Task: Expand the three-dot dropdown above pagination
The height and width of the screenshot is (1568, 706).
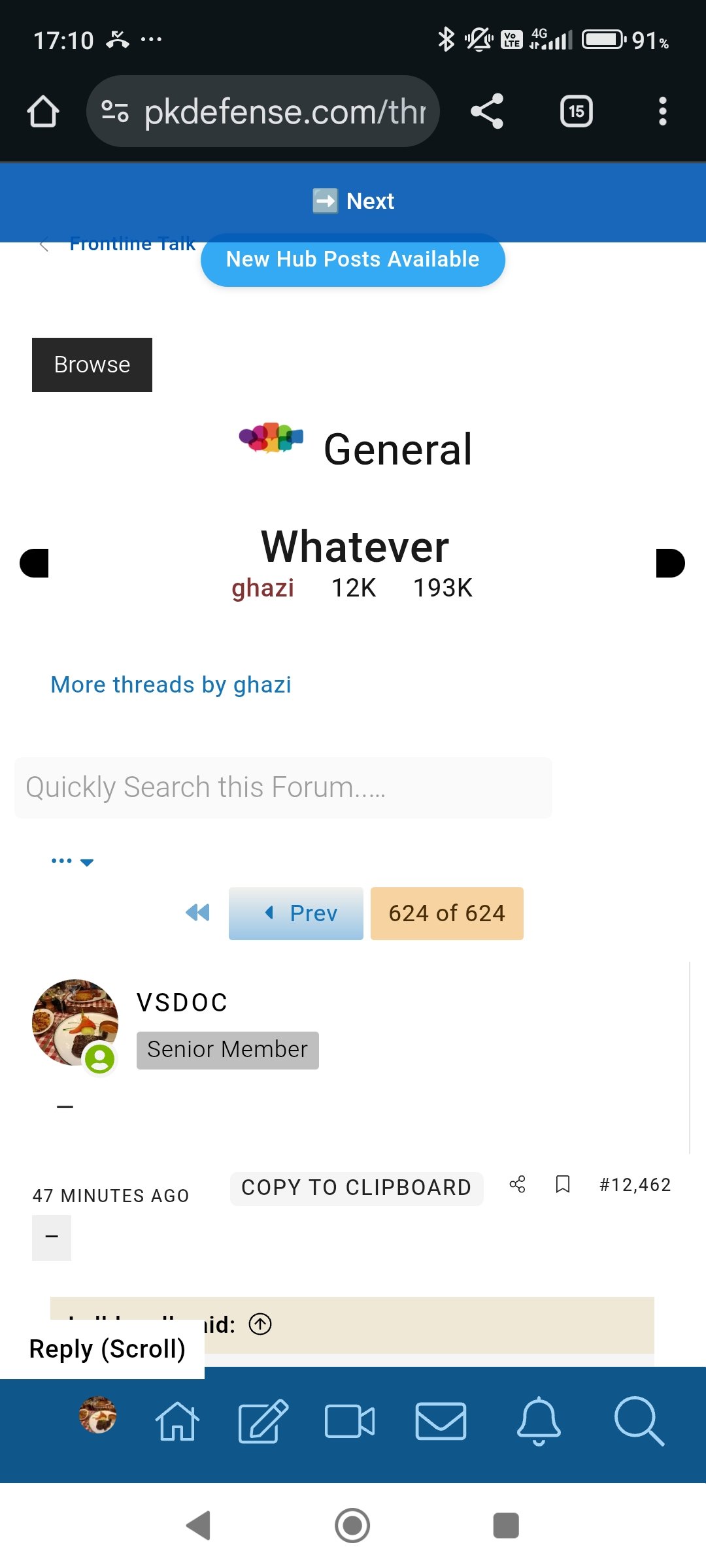Action: [72, 861]
